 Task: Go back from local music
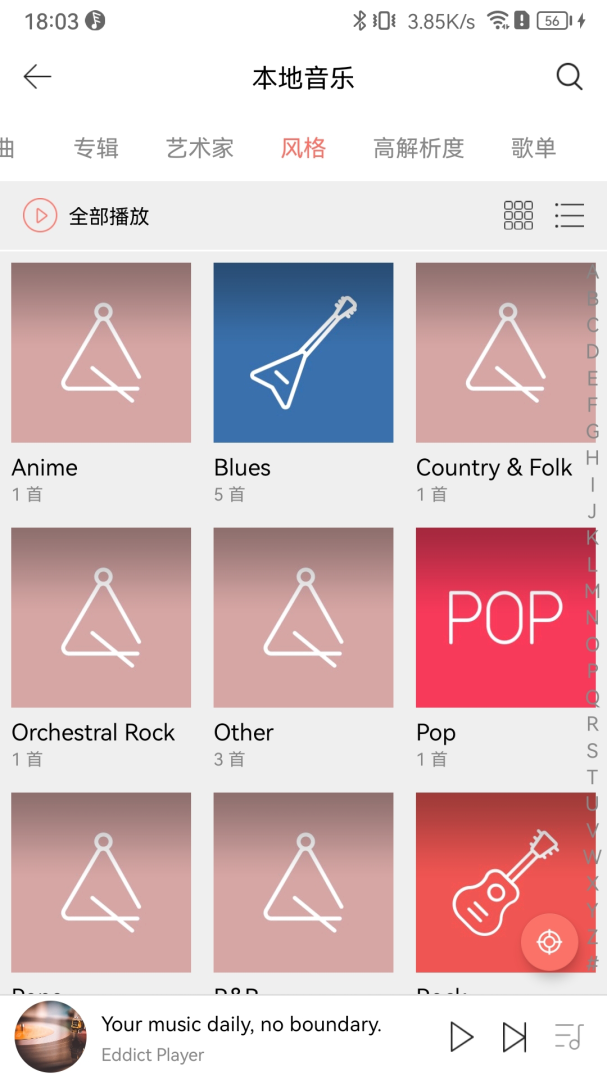click(37, 77)
